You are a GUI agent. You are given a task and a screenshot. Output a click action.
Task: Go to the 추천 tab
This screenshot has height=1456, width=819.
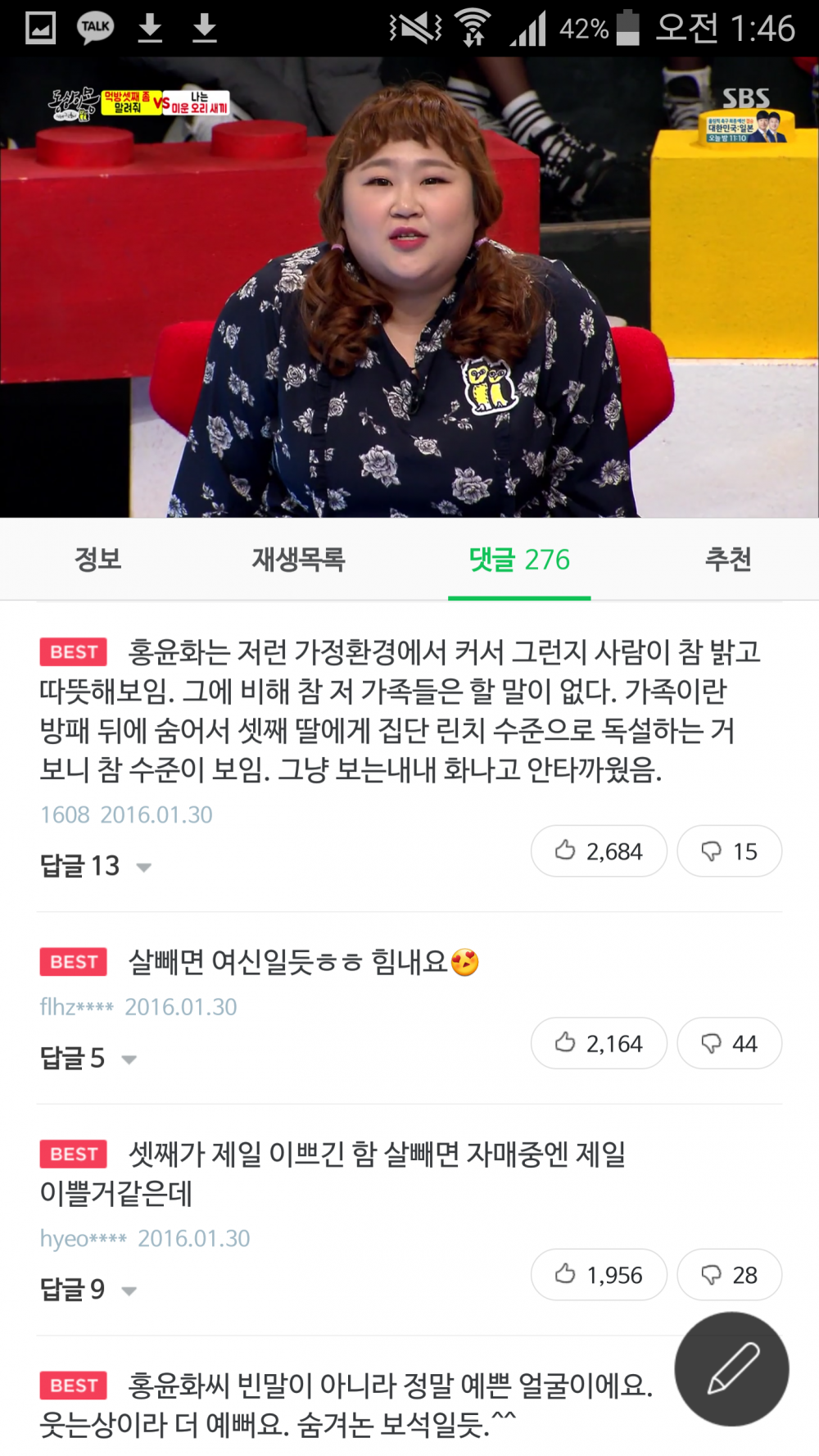(727, 560)
